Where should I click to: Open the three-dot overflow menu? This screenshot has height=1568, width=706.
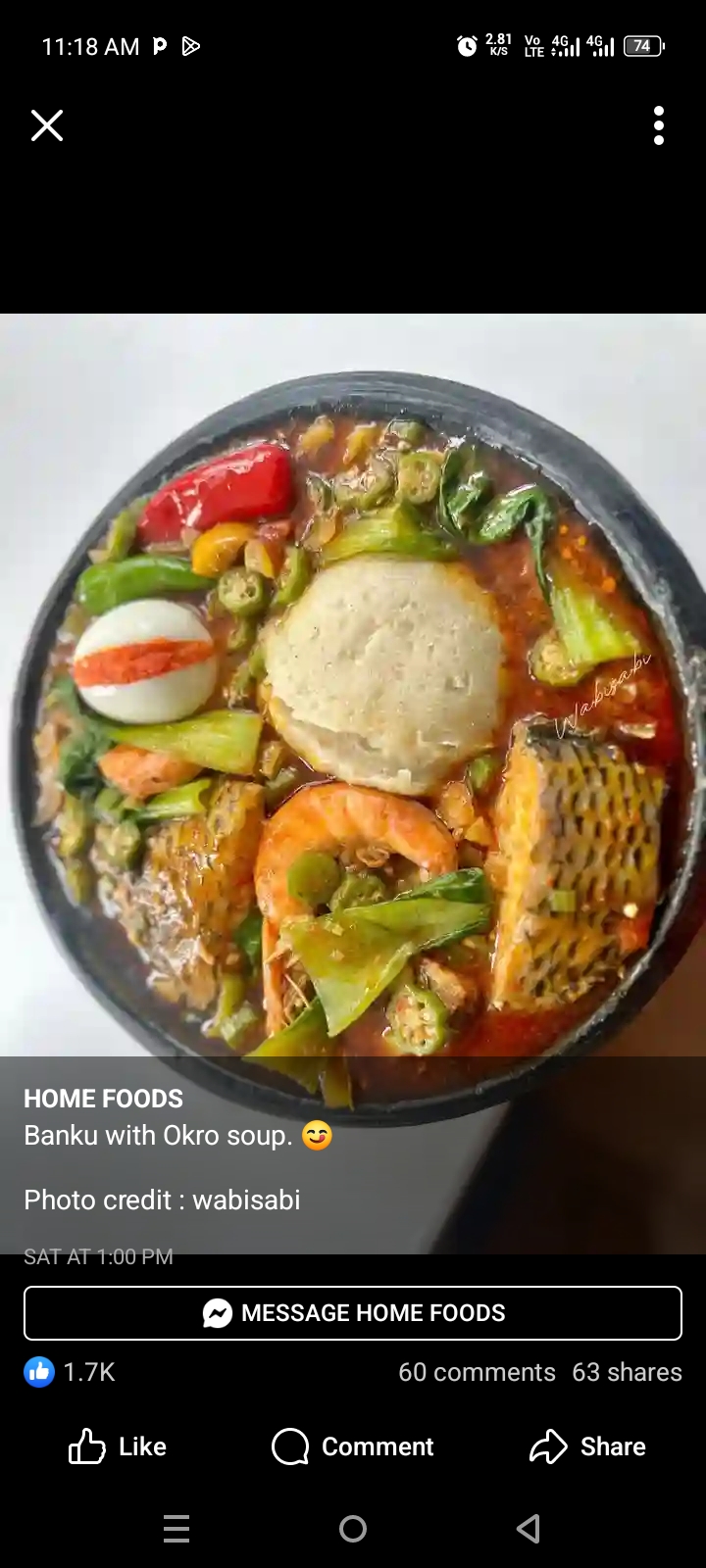[x=659, y=125]
